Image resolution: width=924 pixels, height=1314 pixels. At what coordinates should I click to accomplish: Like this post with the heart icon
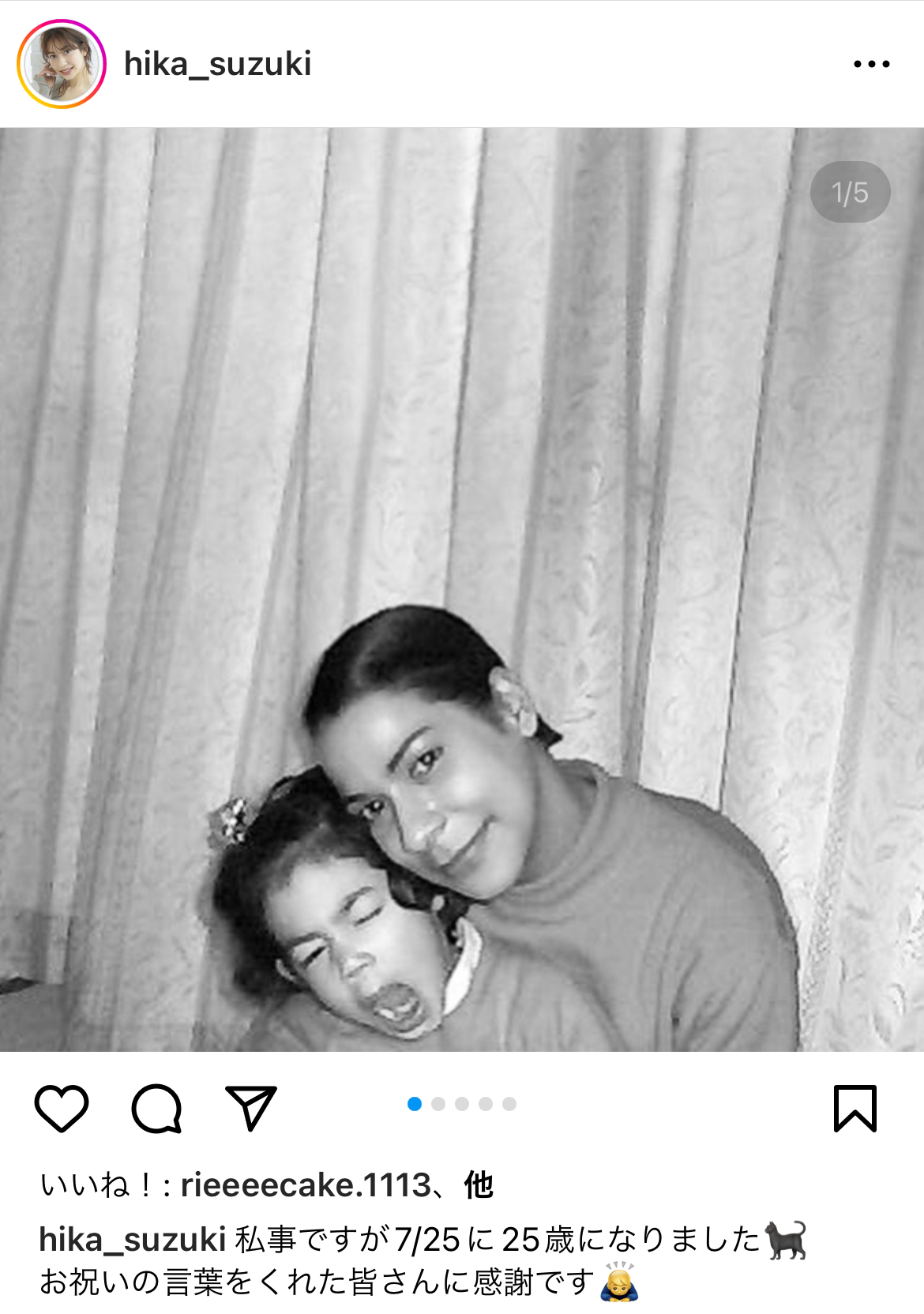[x=62, y=1107]
